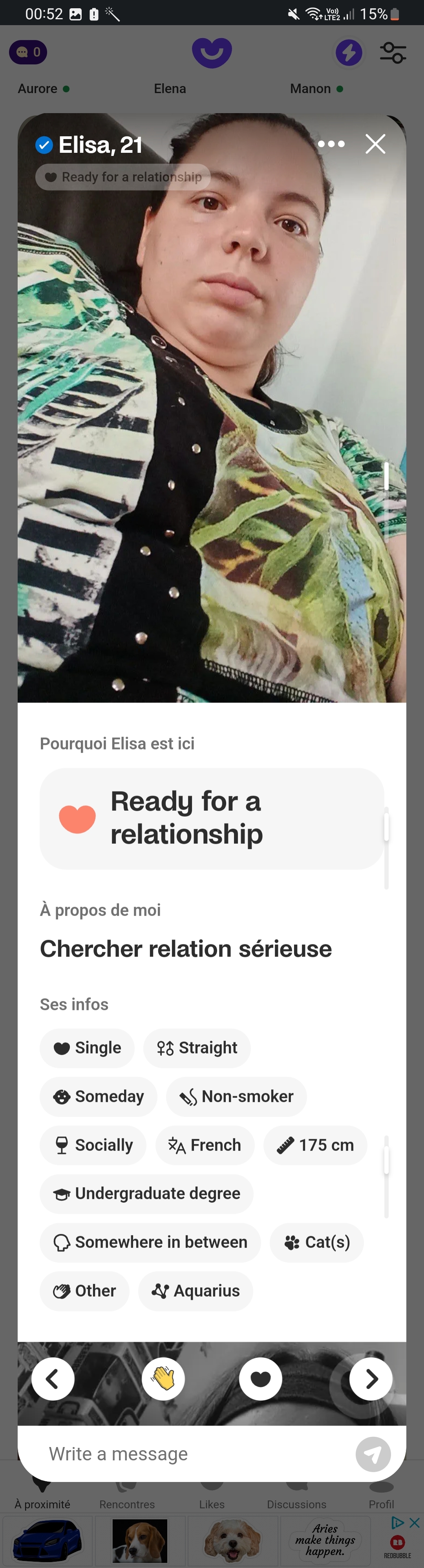424x1568 pixels.
Task: Tap the send message arrow
Action: [373, 1454]
